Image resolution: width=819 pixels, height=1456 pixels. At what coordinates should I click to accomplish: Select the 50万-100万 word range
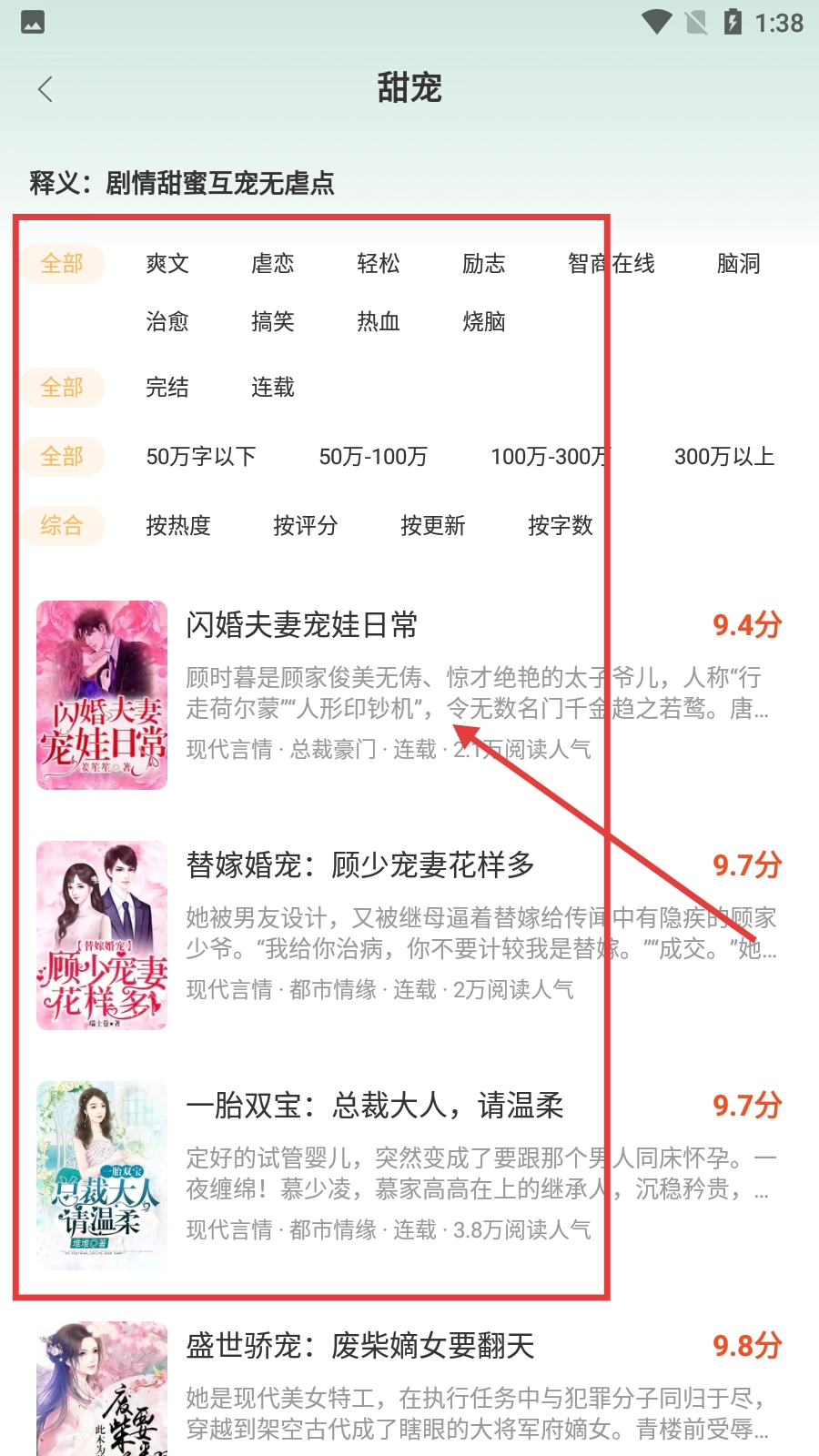click(x=373, y=457)
